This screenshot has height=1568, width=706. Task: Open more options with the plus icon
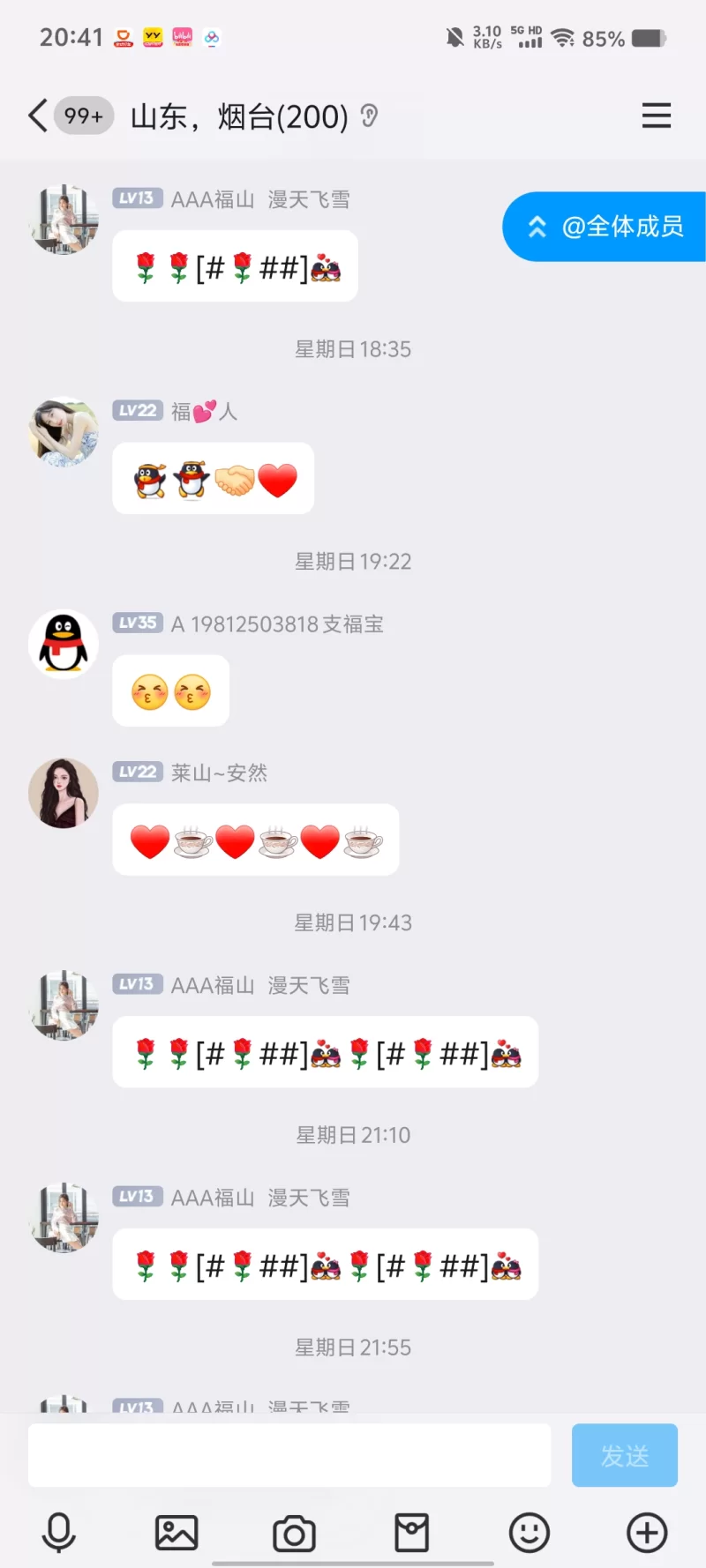[x=647, y=1533]
